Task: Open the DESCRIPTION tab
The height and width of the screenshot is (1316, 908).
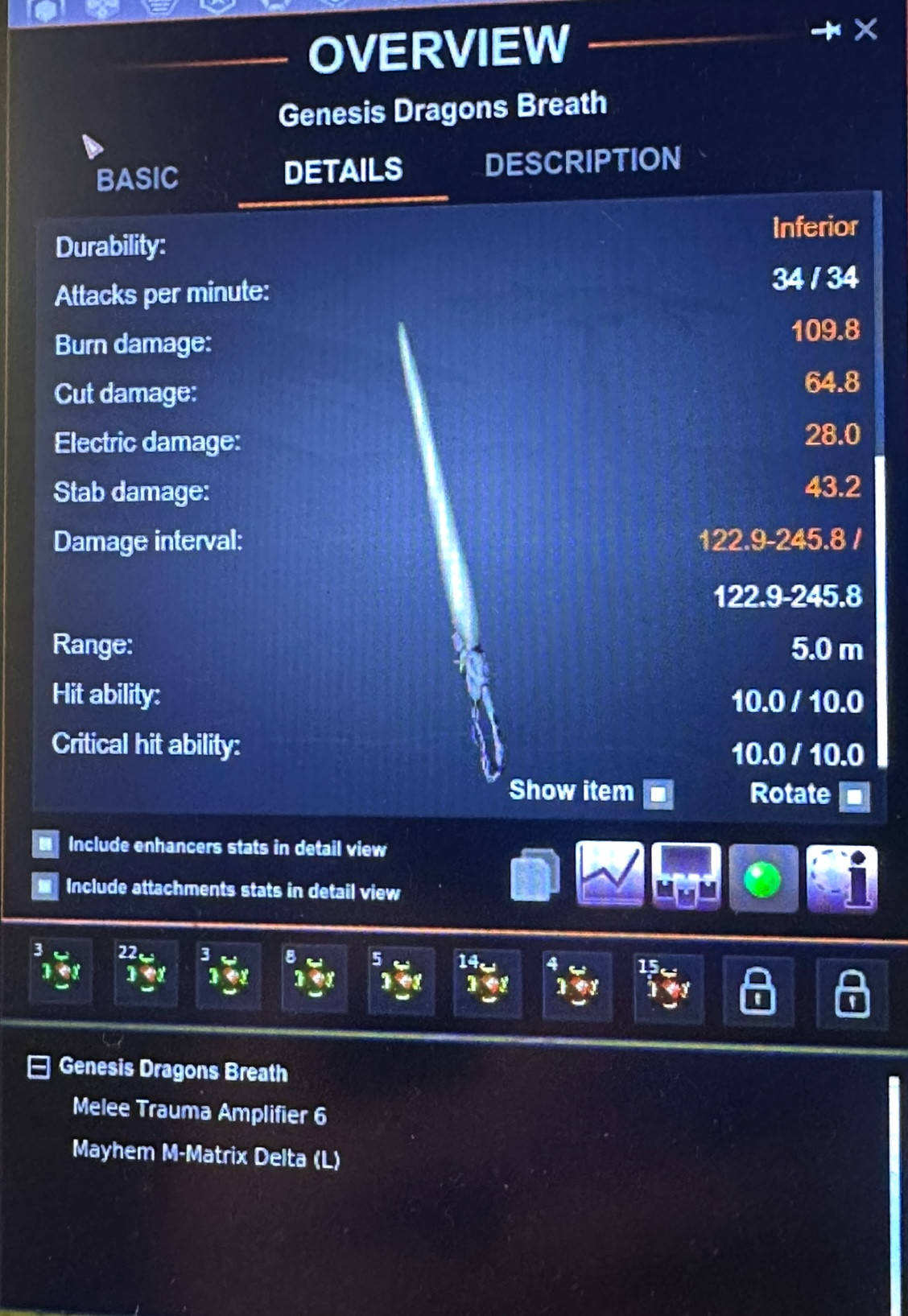Action: pos(582,162)
